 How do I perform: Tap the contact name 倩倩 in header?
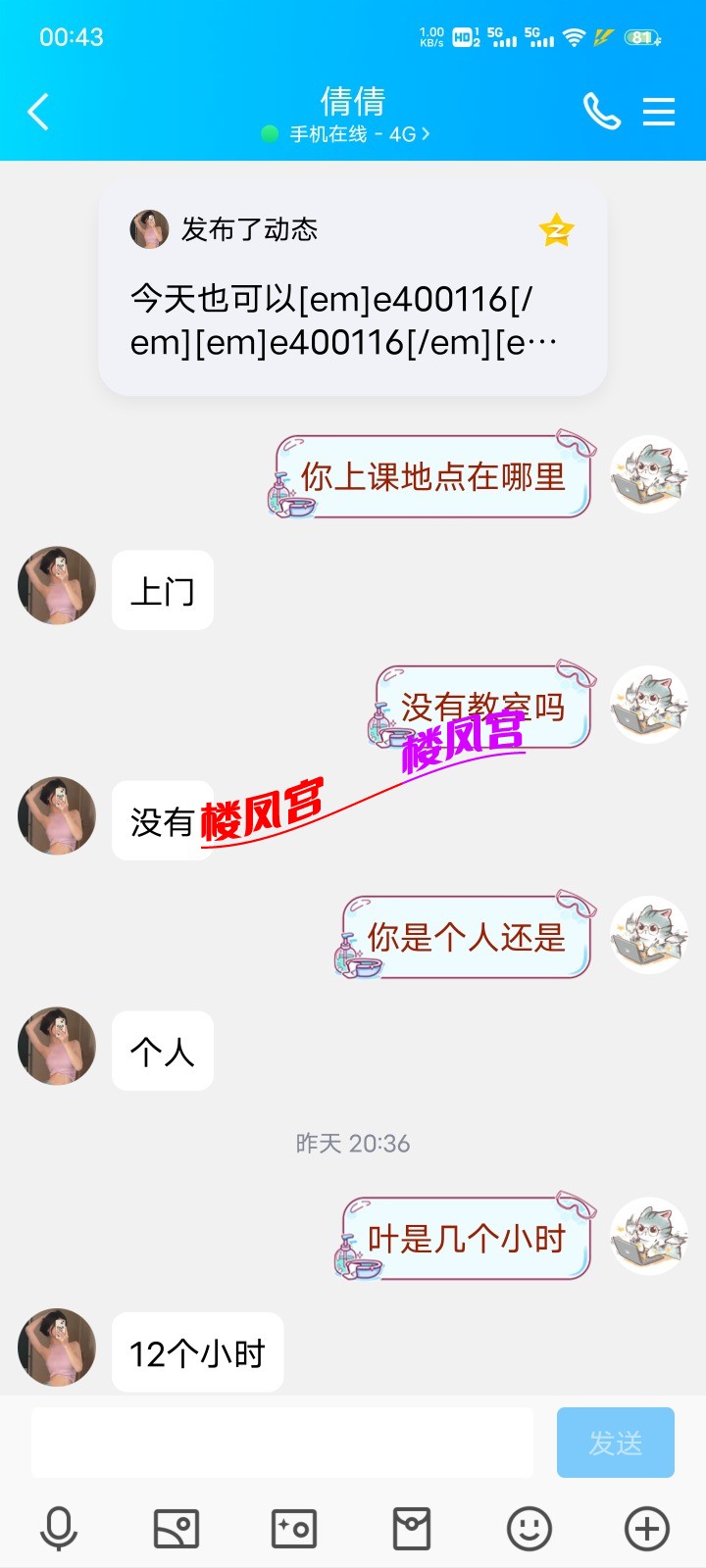[353, 101]
